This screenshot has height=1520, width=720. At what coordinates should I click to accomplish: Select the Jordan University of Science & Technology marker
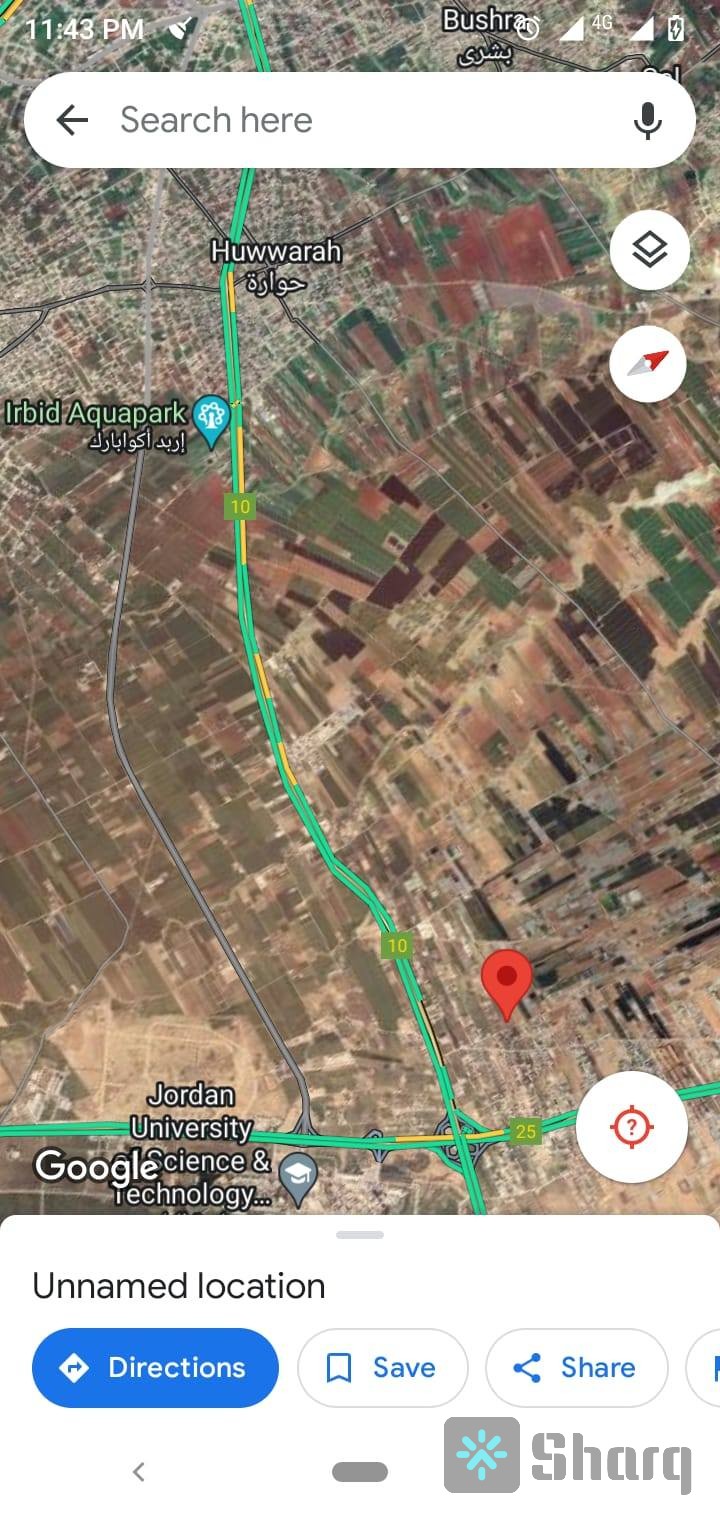pyautogui.click(x=297, y=1177)
